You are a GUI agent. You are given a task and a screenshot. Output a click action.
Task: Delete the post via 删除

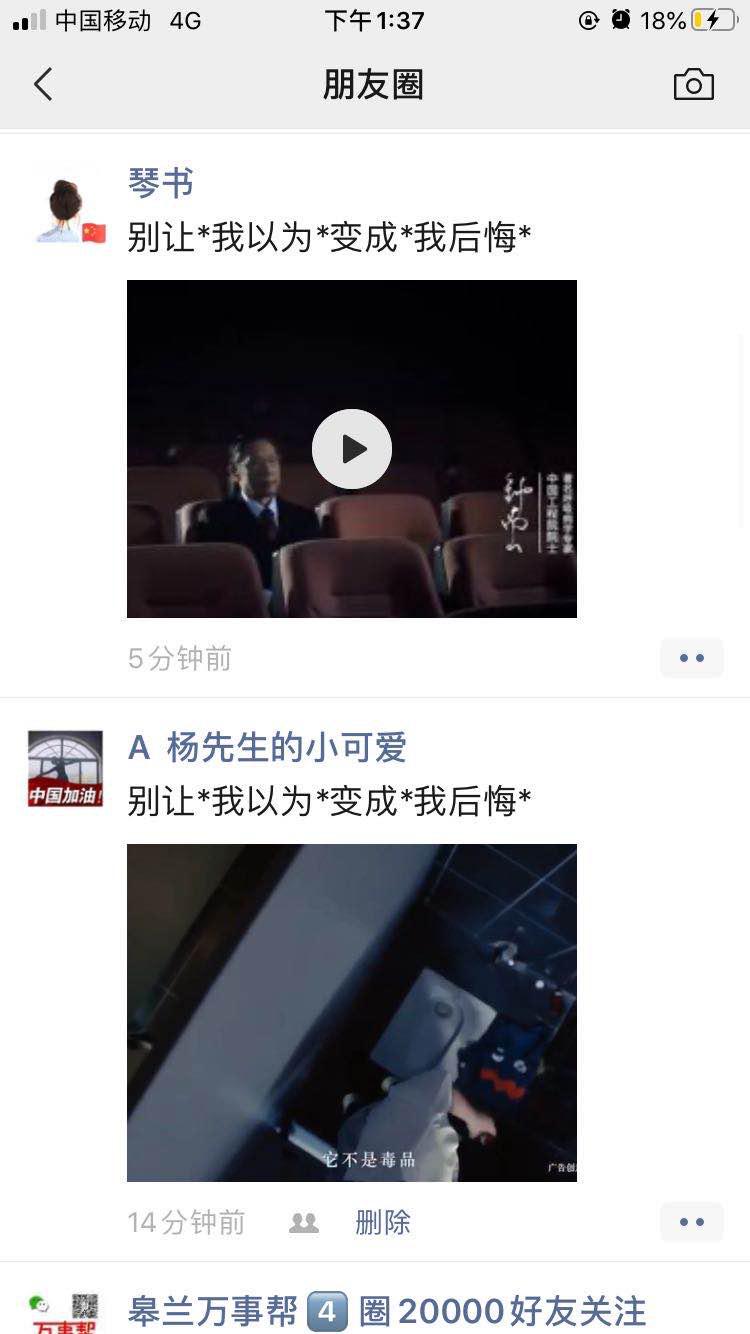coord(383,1222)
